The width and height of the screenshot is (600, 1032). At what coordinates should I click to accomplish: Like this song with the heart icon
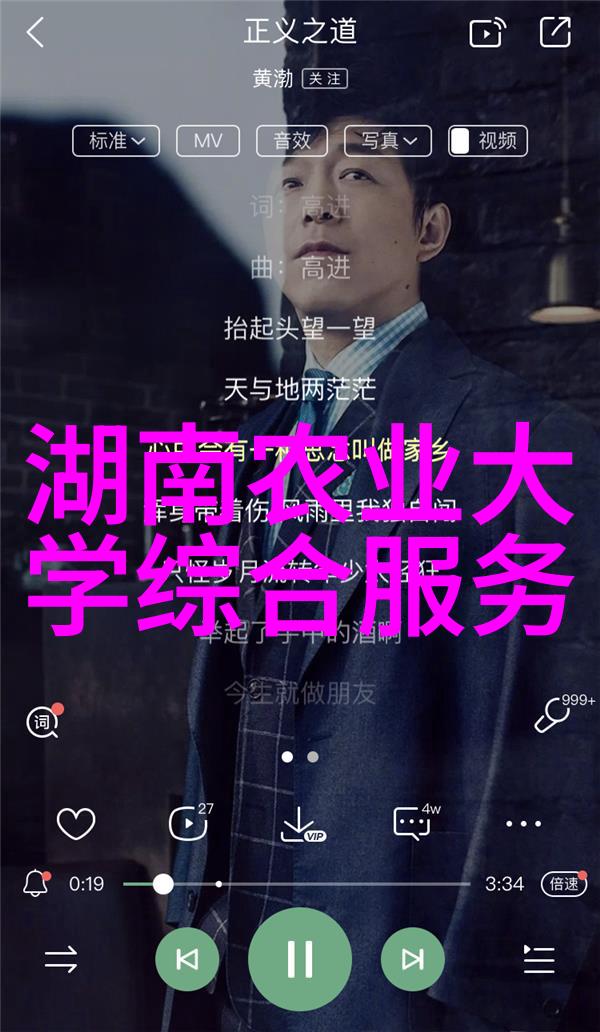(x=76, y=824)
